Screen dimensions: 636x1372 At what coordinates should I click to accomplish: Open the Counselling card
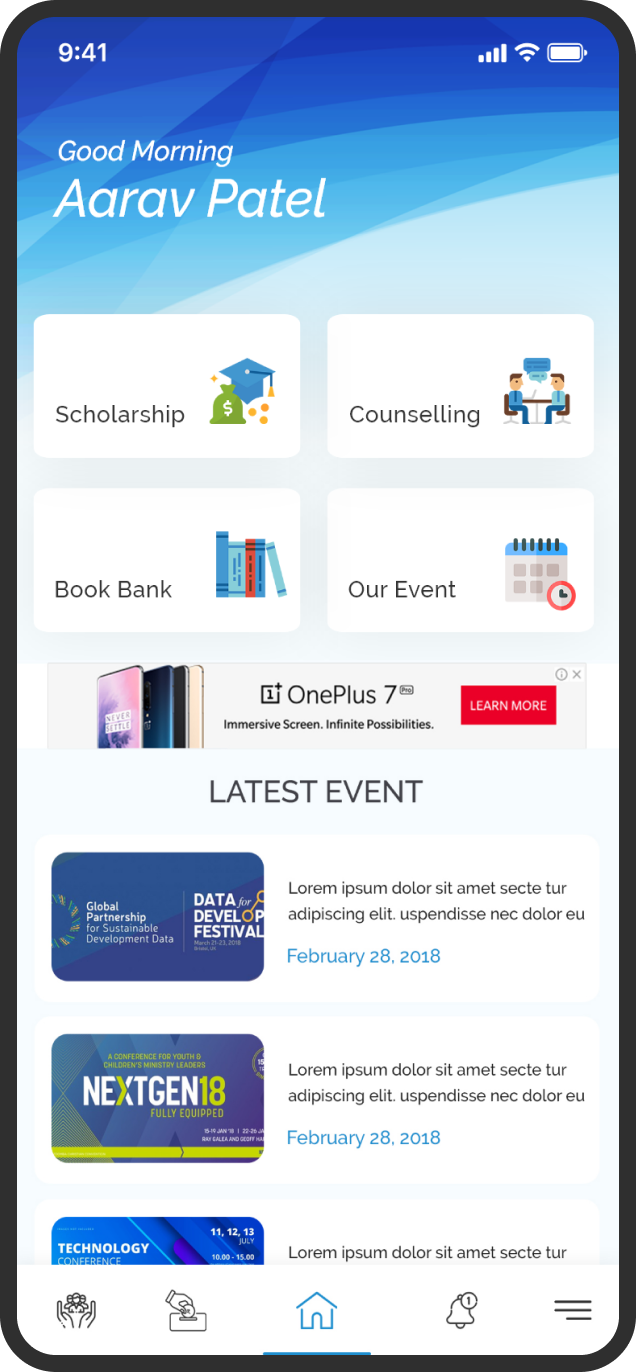point(461,386)
